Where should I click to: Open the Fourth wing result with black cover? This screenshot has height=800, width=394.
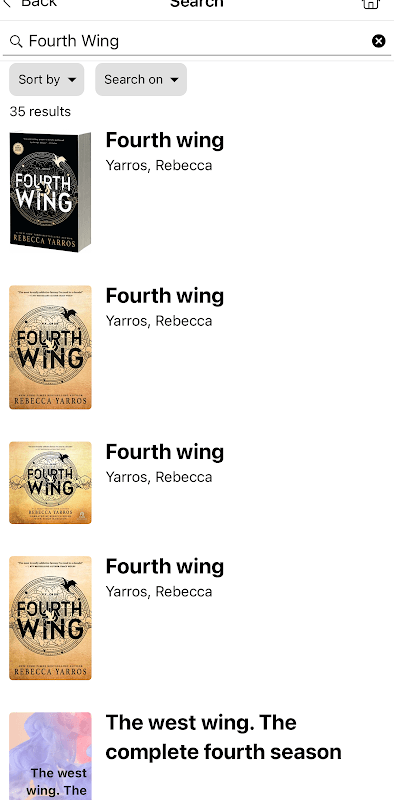197,192
